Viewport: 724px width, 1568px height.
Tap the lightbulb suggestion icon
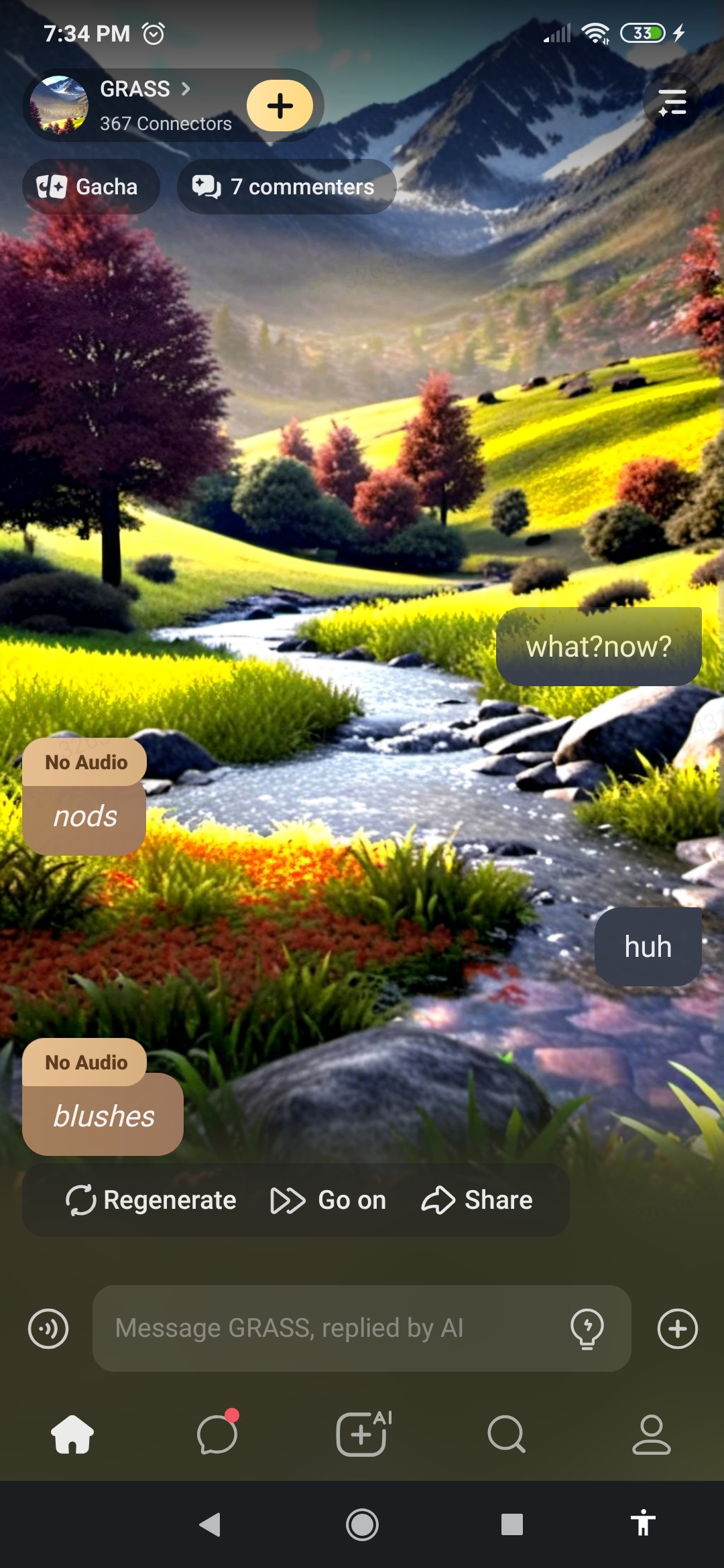pos(587,1328)
